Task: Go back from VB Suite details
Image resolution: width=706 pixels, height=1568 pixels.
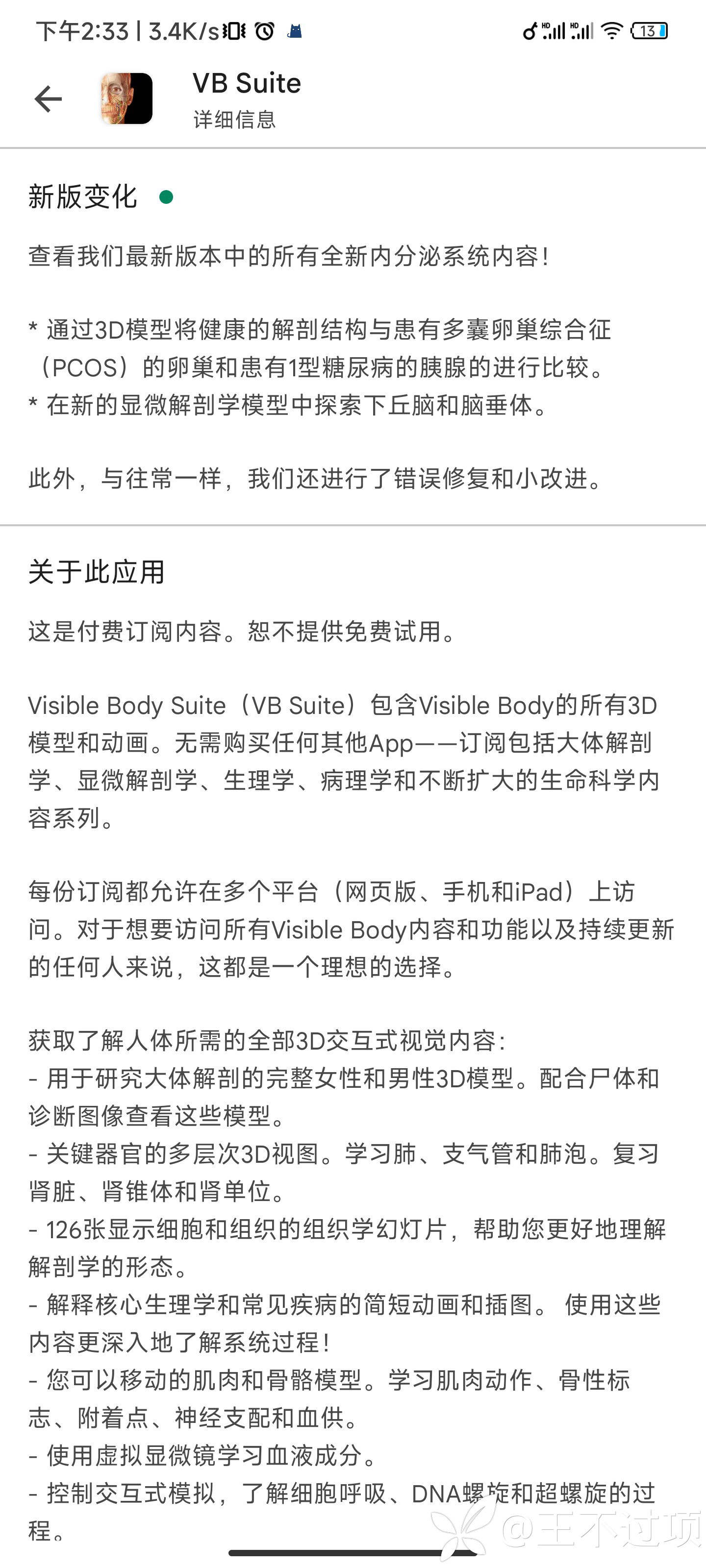Action: (x=48, y=99)
